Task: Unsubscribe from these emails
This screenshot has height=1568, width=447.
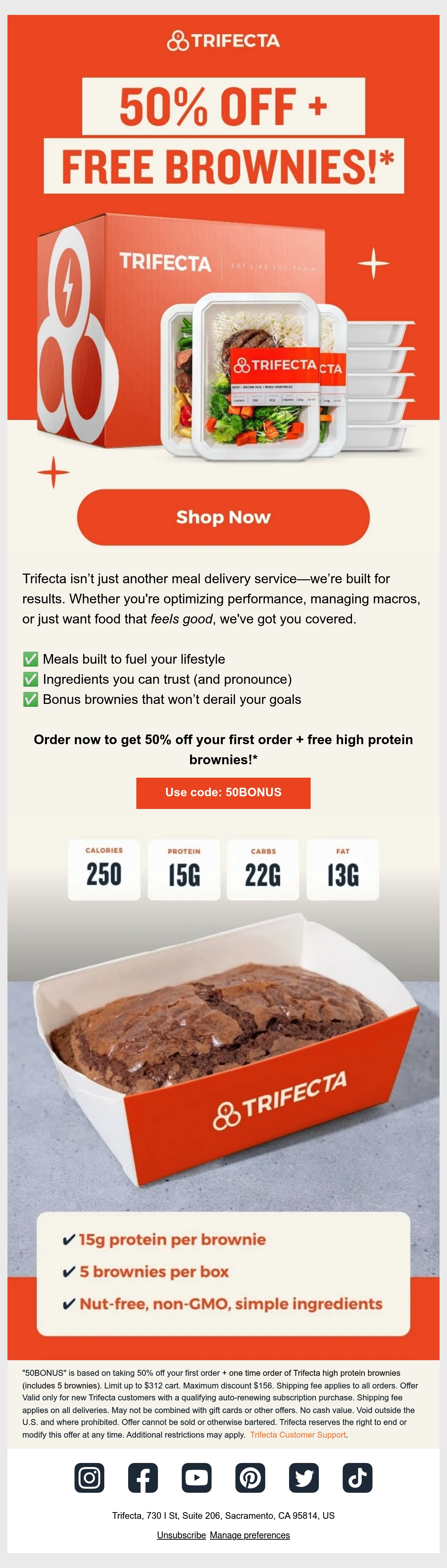Action: point(181,1535)
